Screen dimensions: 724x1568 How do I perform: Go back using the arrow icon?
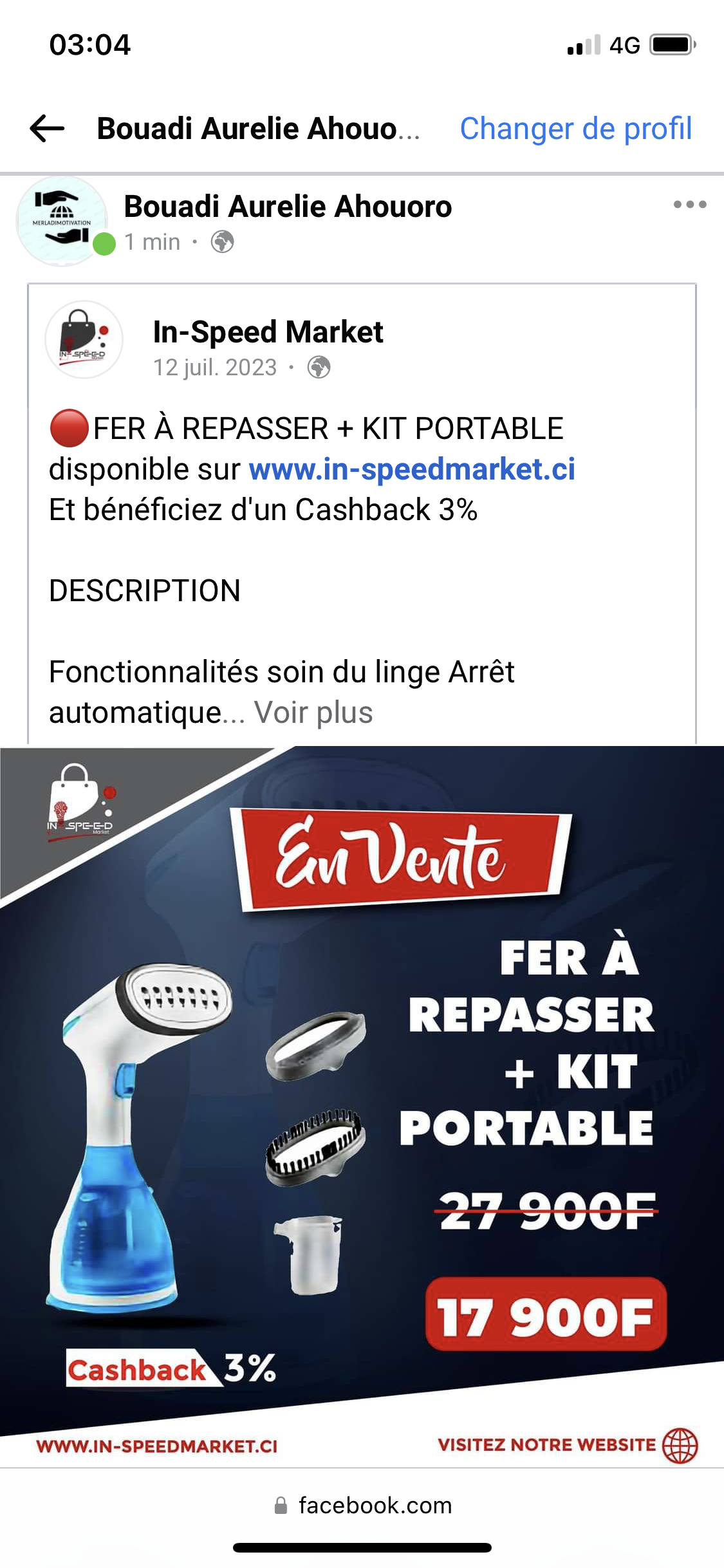coord(48,129)
